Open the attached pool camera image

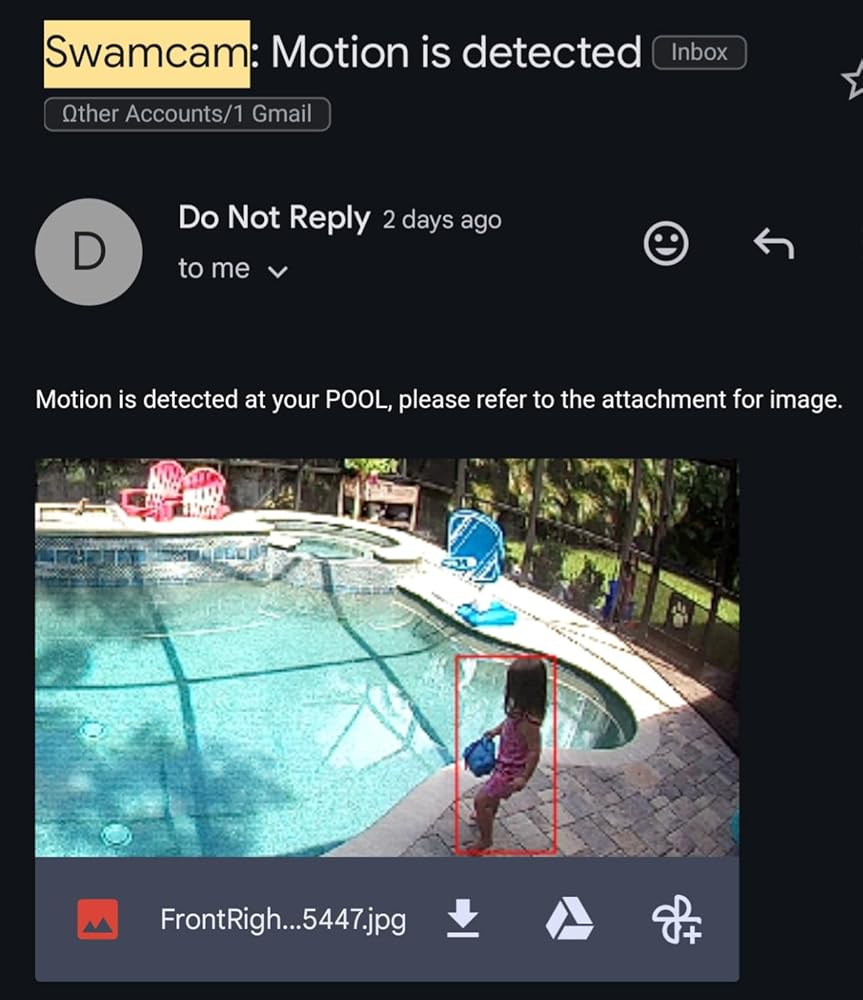(386, 656)
